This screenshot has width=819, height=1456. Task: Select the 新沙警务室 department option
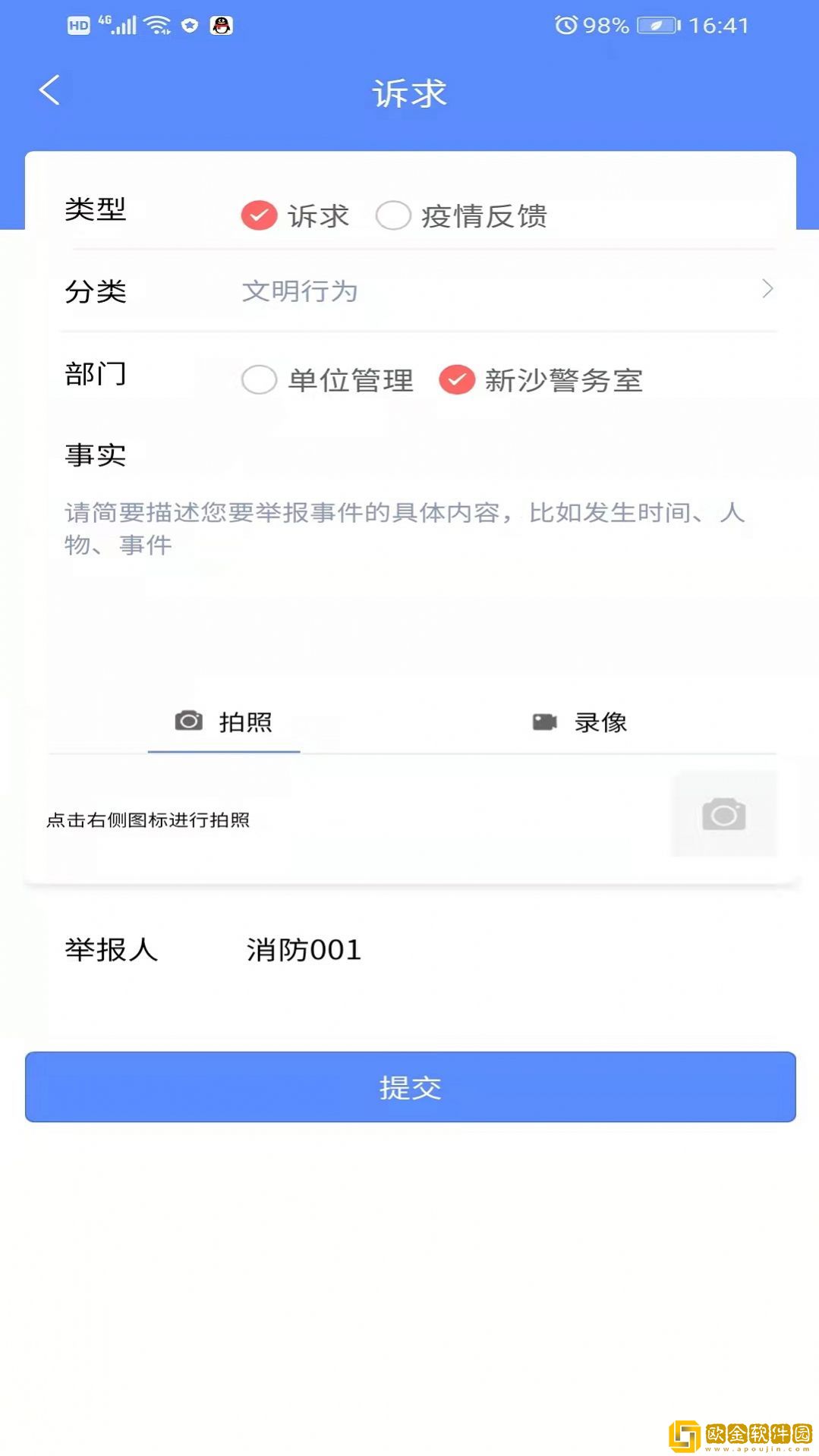(456, 380)
